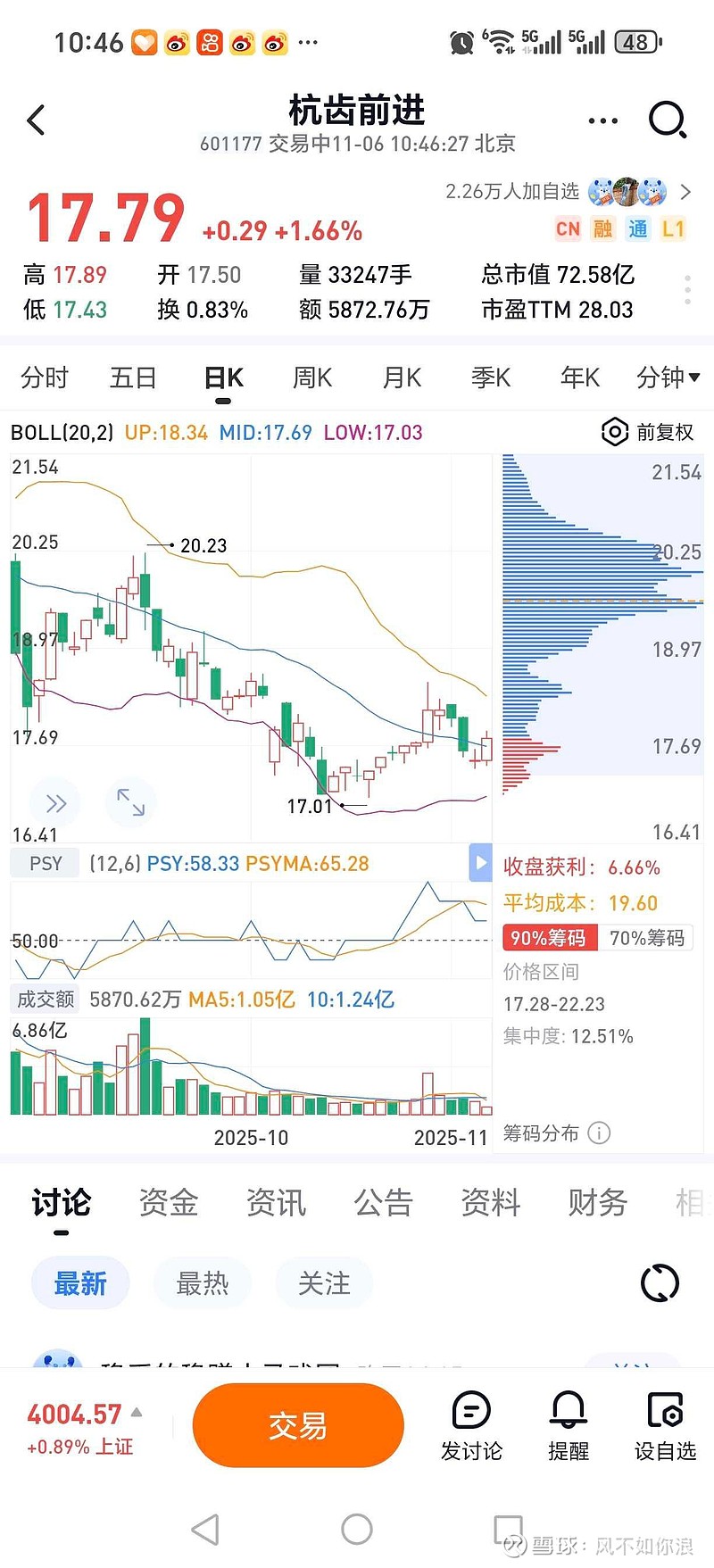Add stock via 设自选

click(x=665, y=1425)
